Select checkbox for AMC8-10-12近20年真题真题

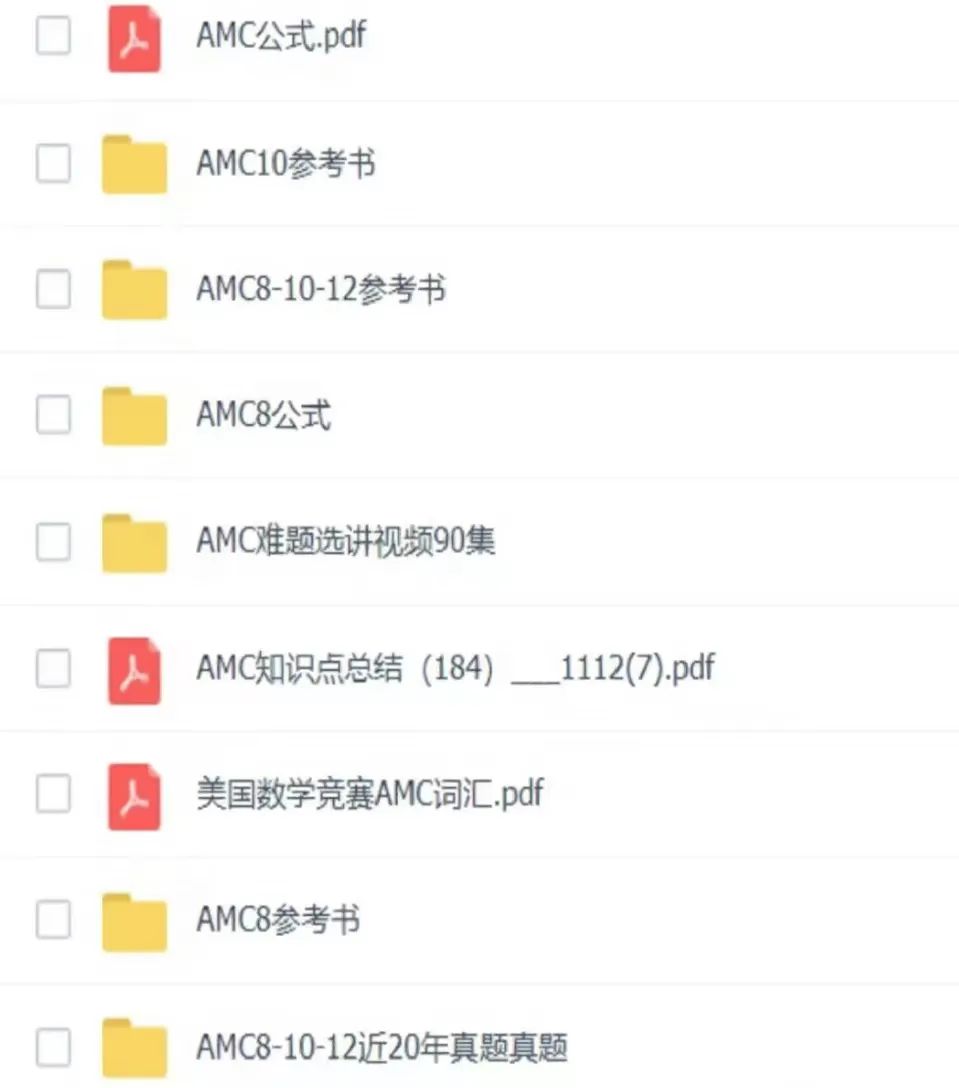[53, 1047]
